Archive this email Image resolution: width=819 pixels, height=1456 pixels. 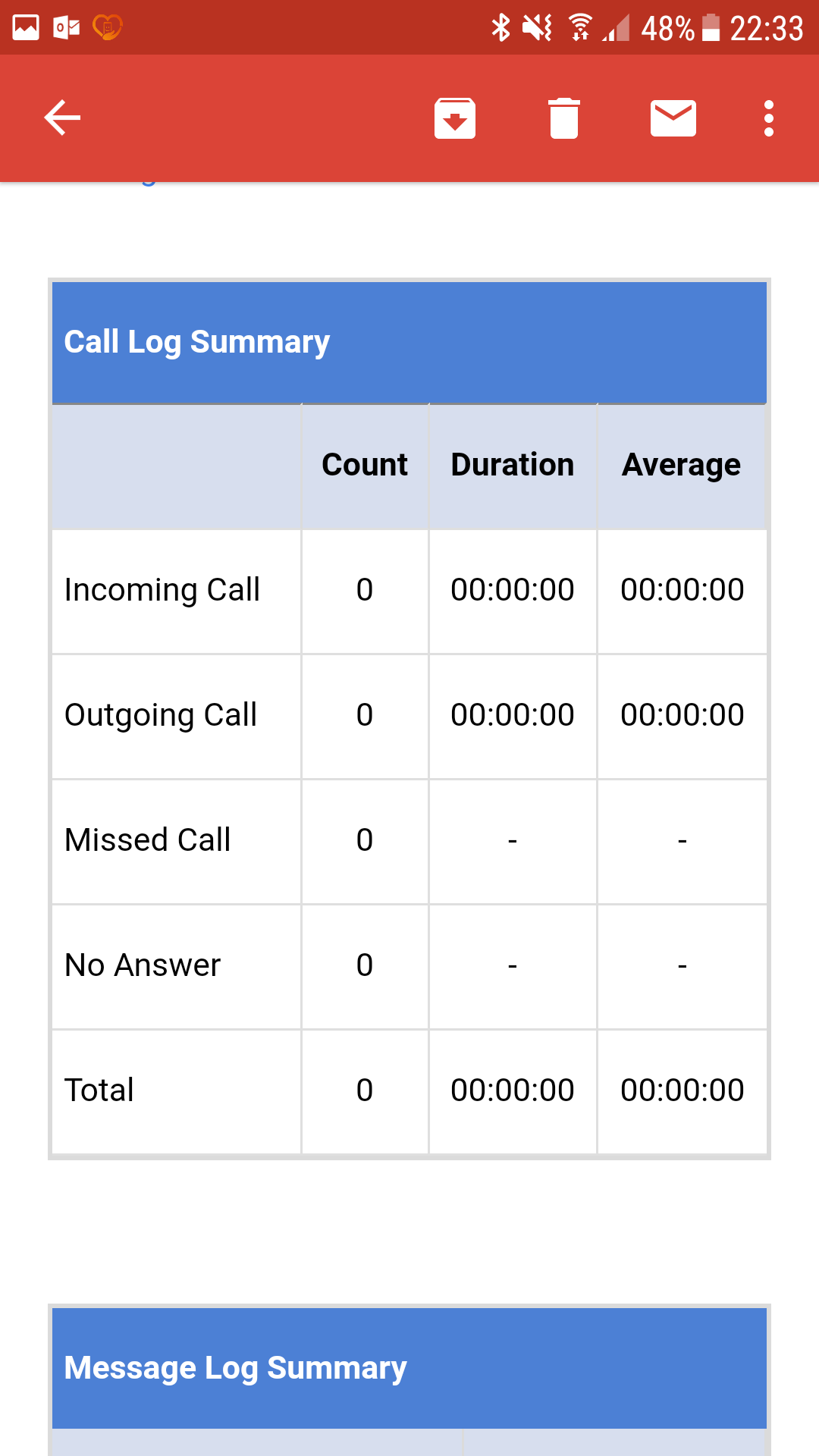455,118
